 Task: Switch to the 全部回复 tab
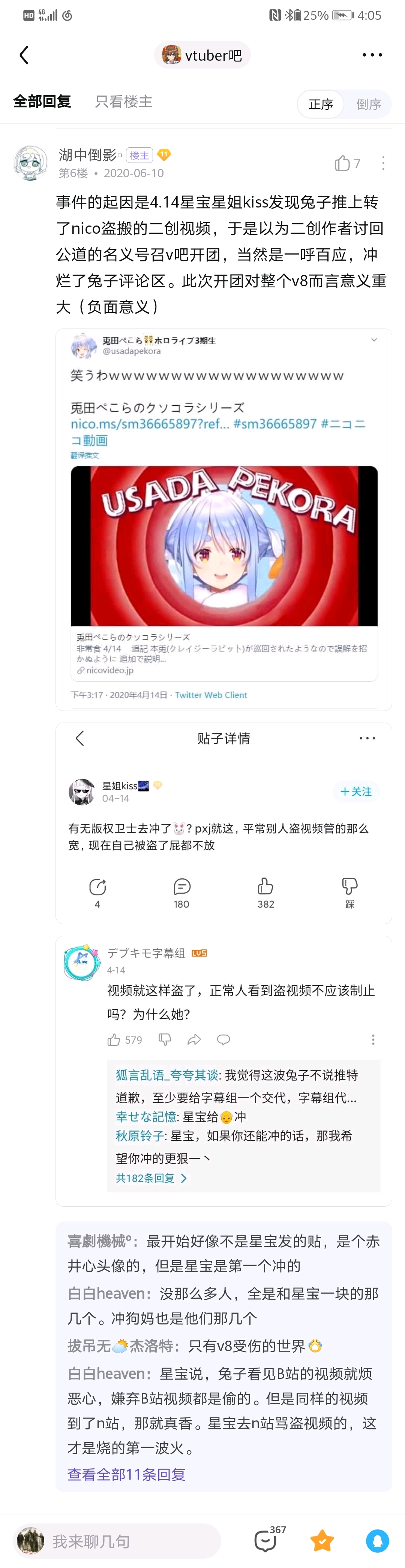42,102
